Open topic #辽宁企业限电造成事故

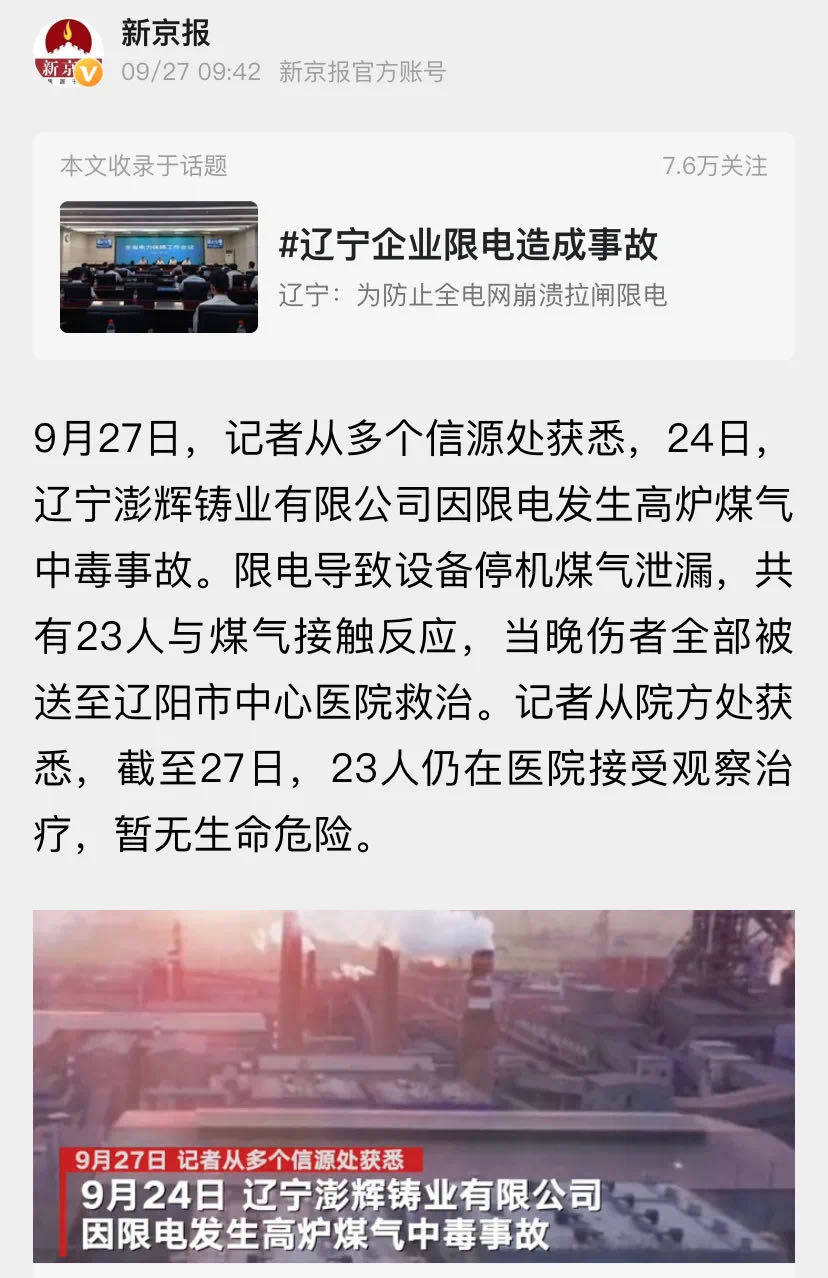(468, 244)
